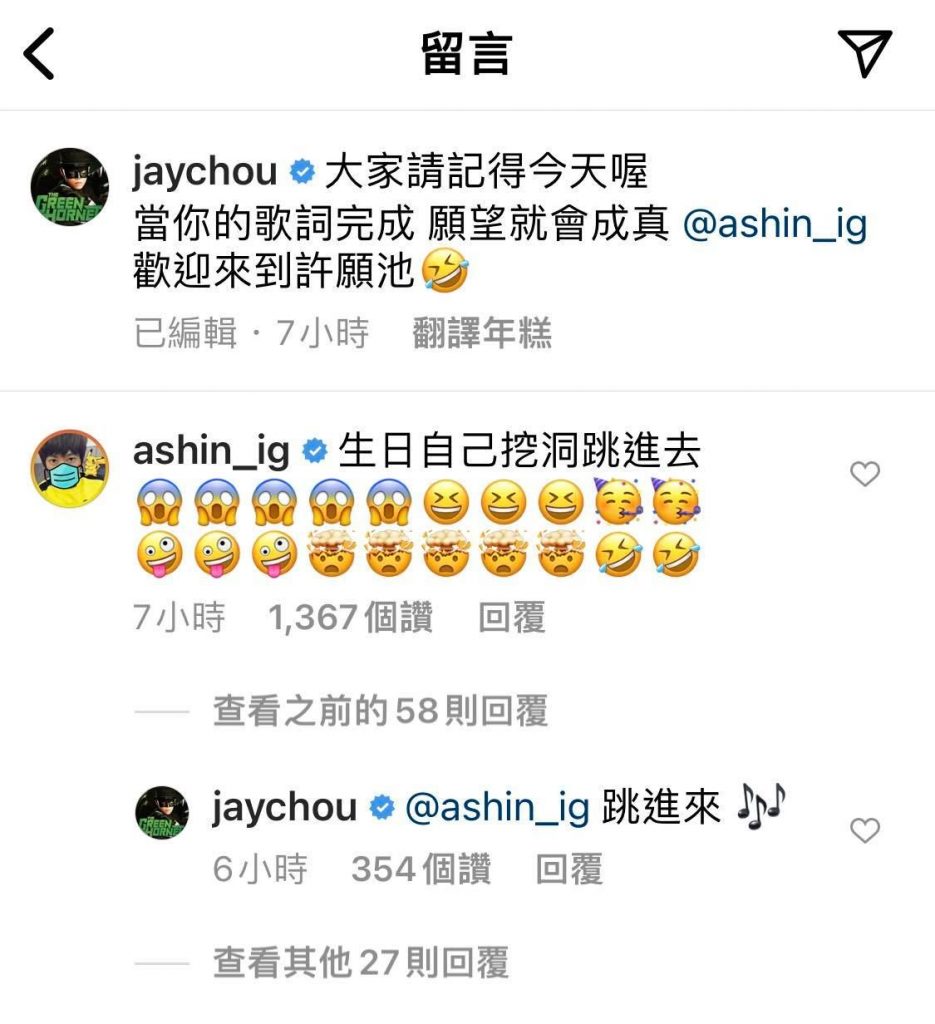Tap the 1,367 個讚 like count
935x1024 pixels.
pos(346,620)
